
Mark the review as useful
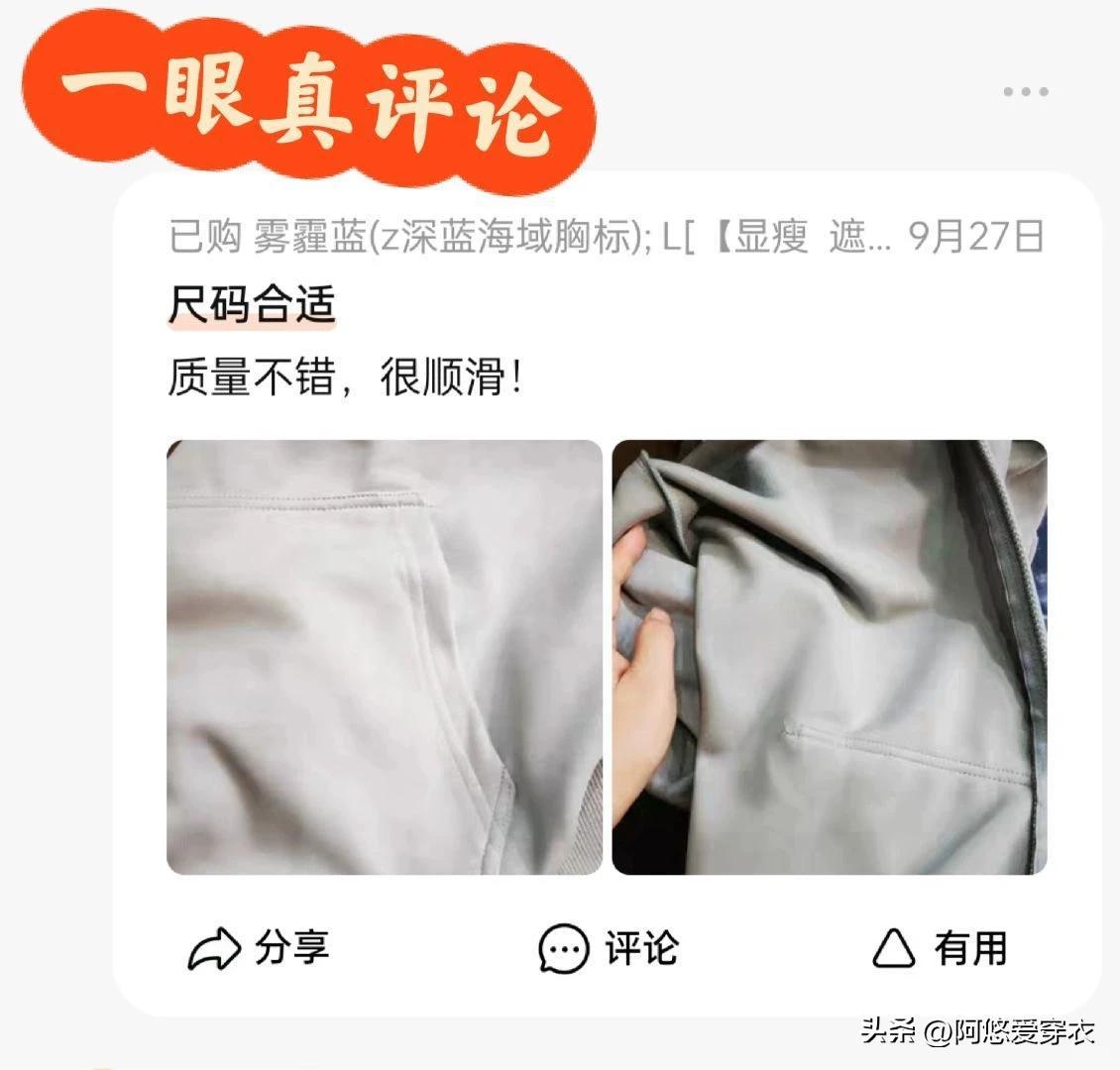[x=939, y=948]
